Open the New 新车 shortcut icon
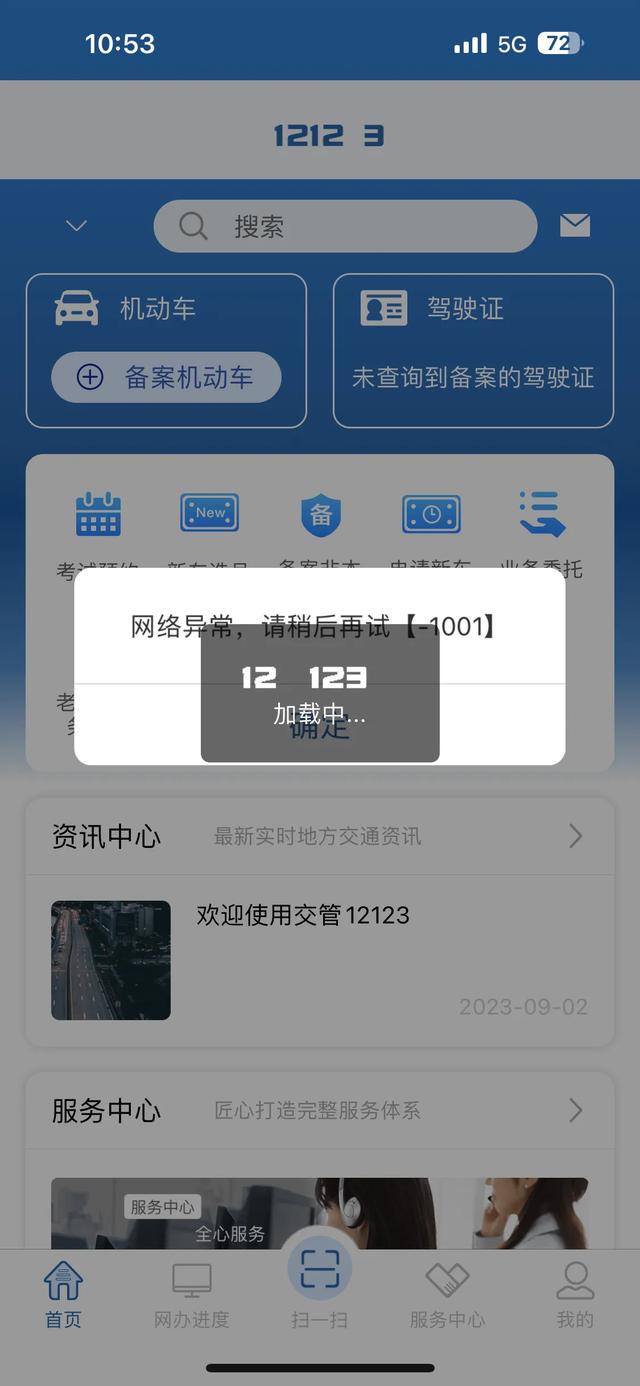Viewport: 640px width, 1386px height. [x=209, y=514]
